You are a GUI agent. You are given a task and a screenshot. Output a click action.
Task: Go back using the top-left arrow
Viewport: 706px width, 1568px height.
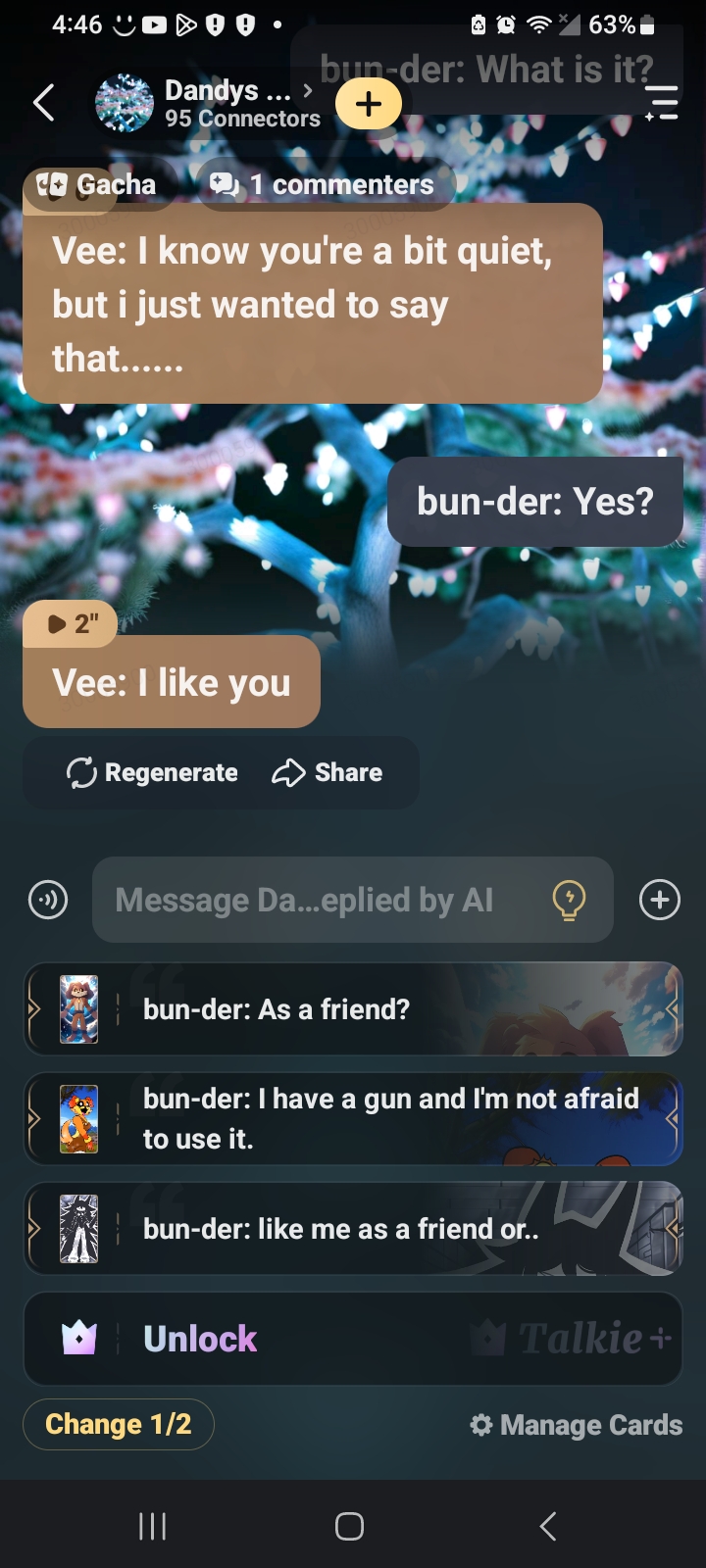pyautogui.click(x=44, y=102)
